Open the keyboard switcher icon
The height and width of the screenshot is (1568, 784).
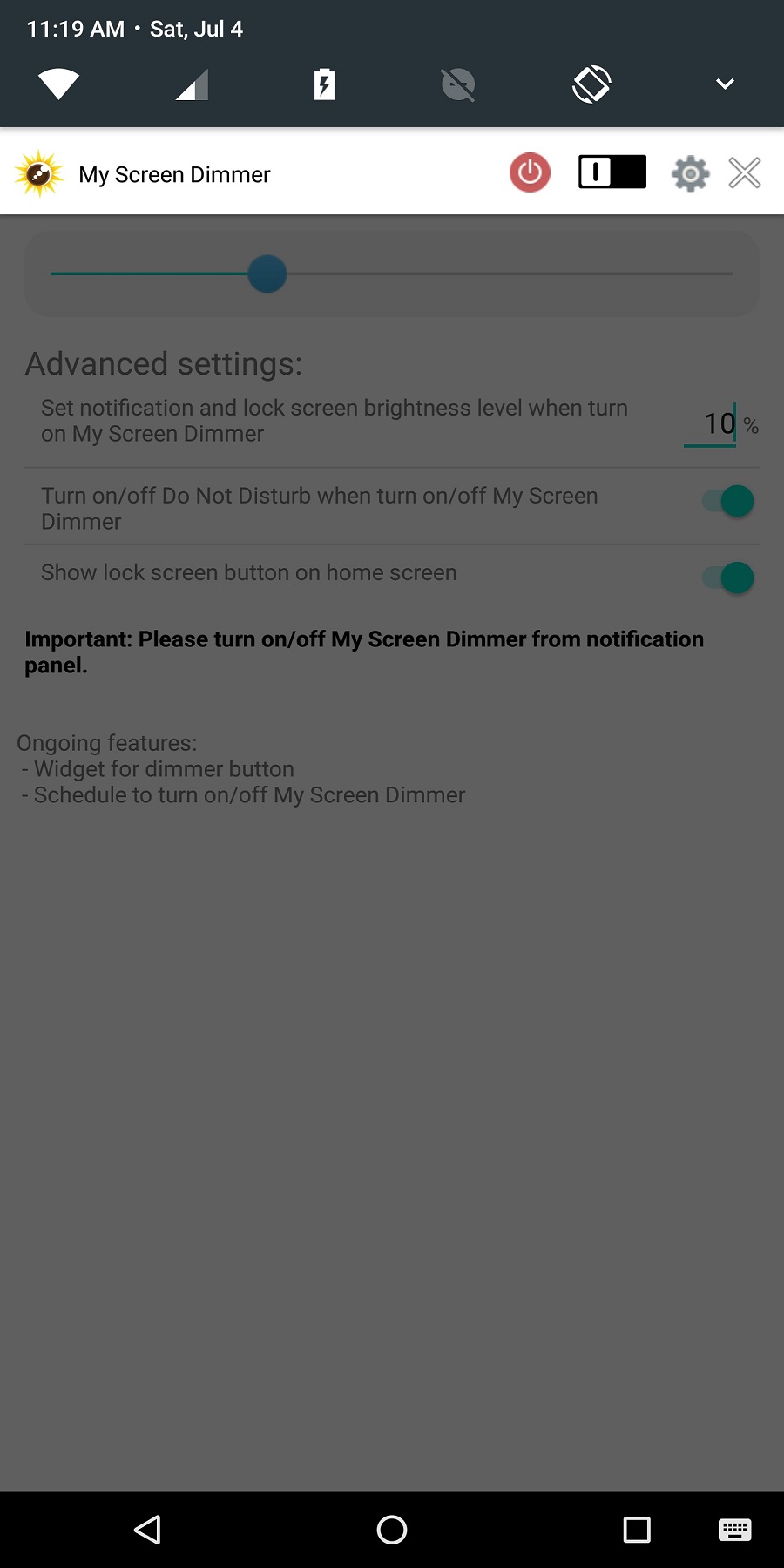tap(735, 1530)
